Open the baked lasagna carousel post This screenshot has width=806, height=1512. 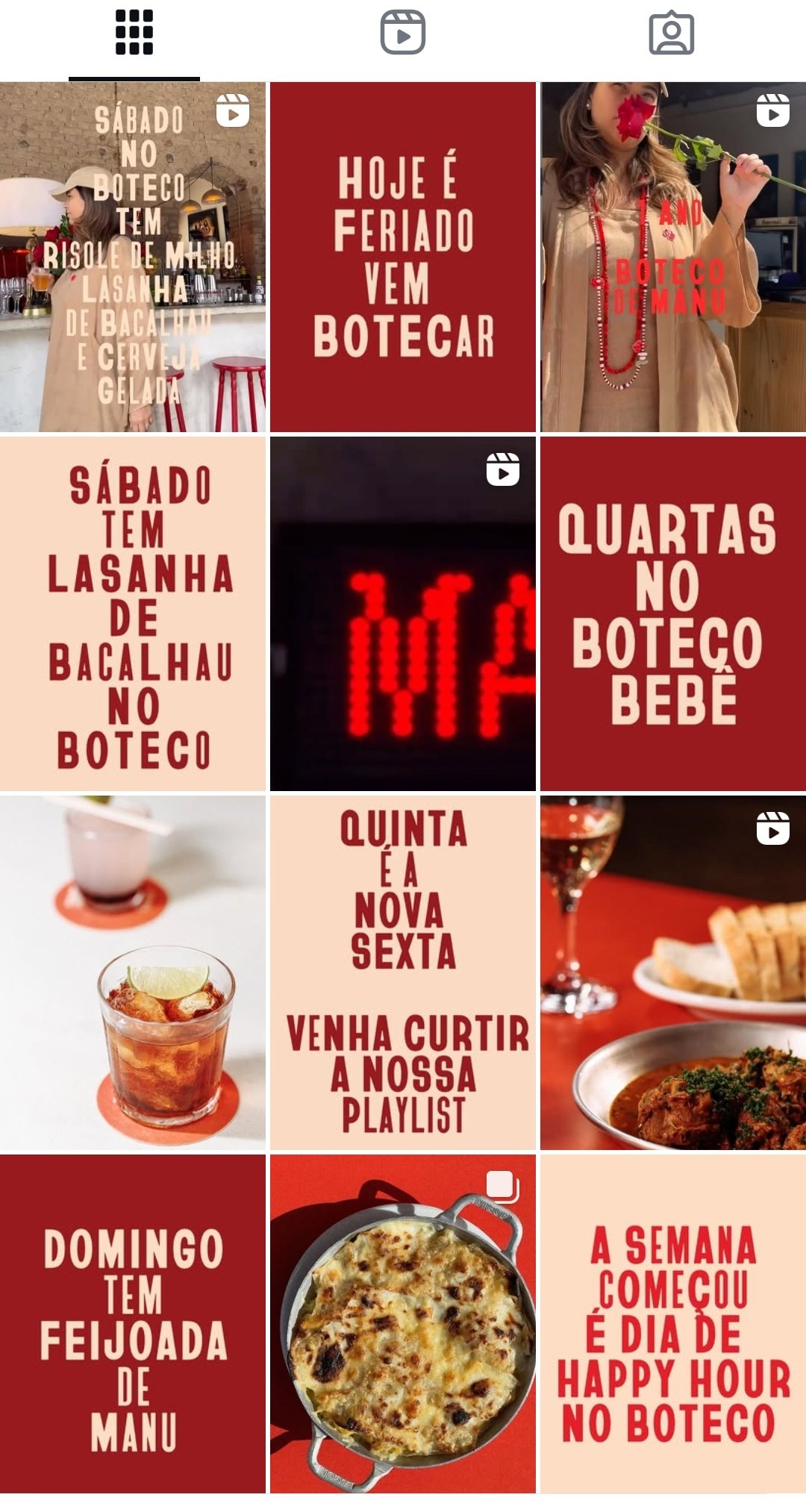click(403, 1324)
